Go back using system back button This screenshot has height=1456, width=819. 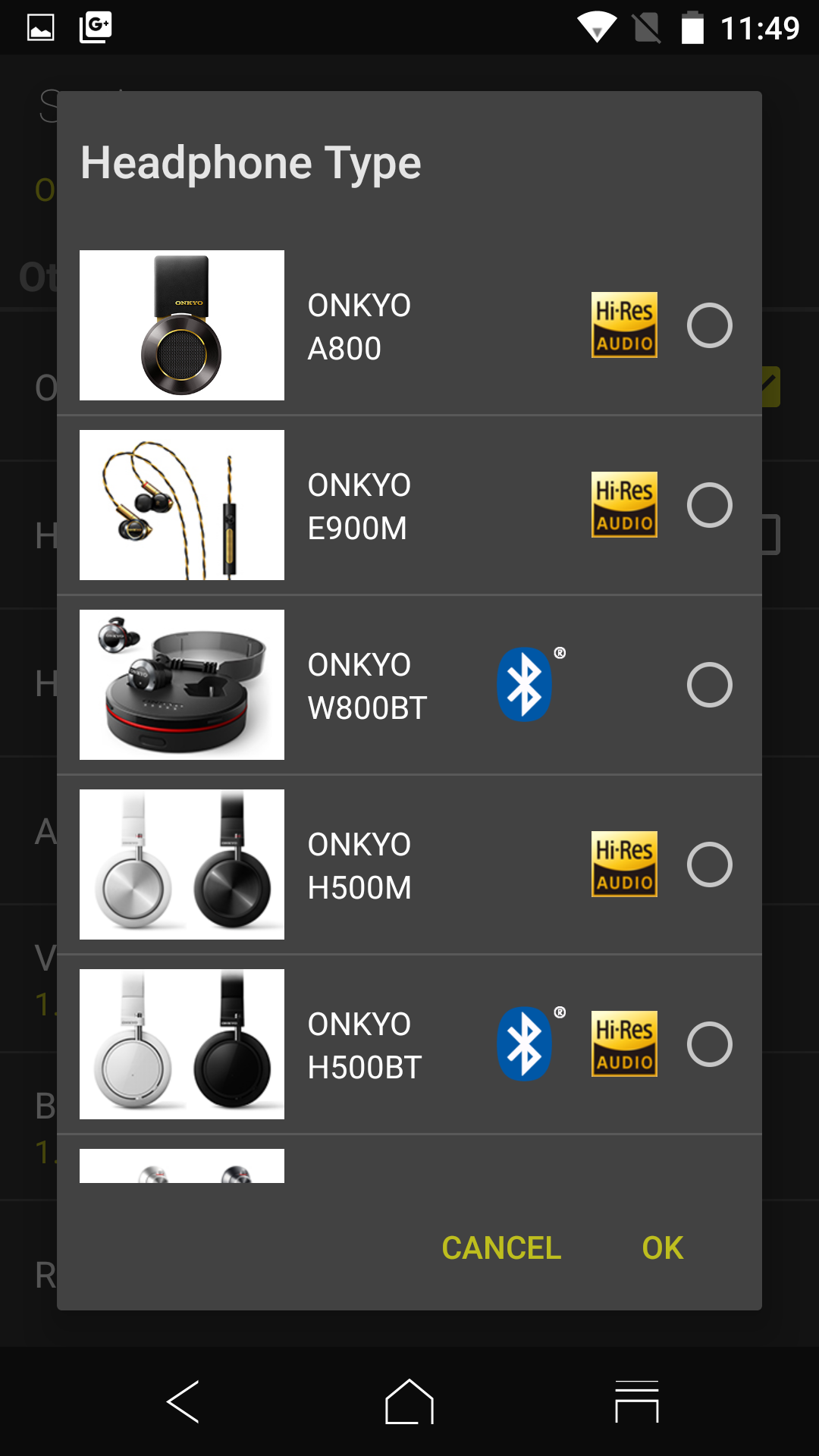click(183, 1401)
